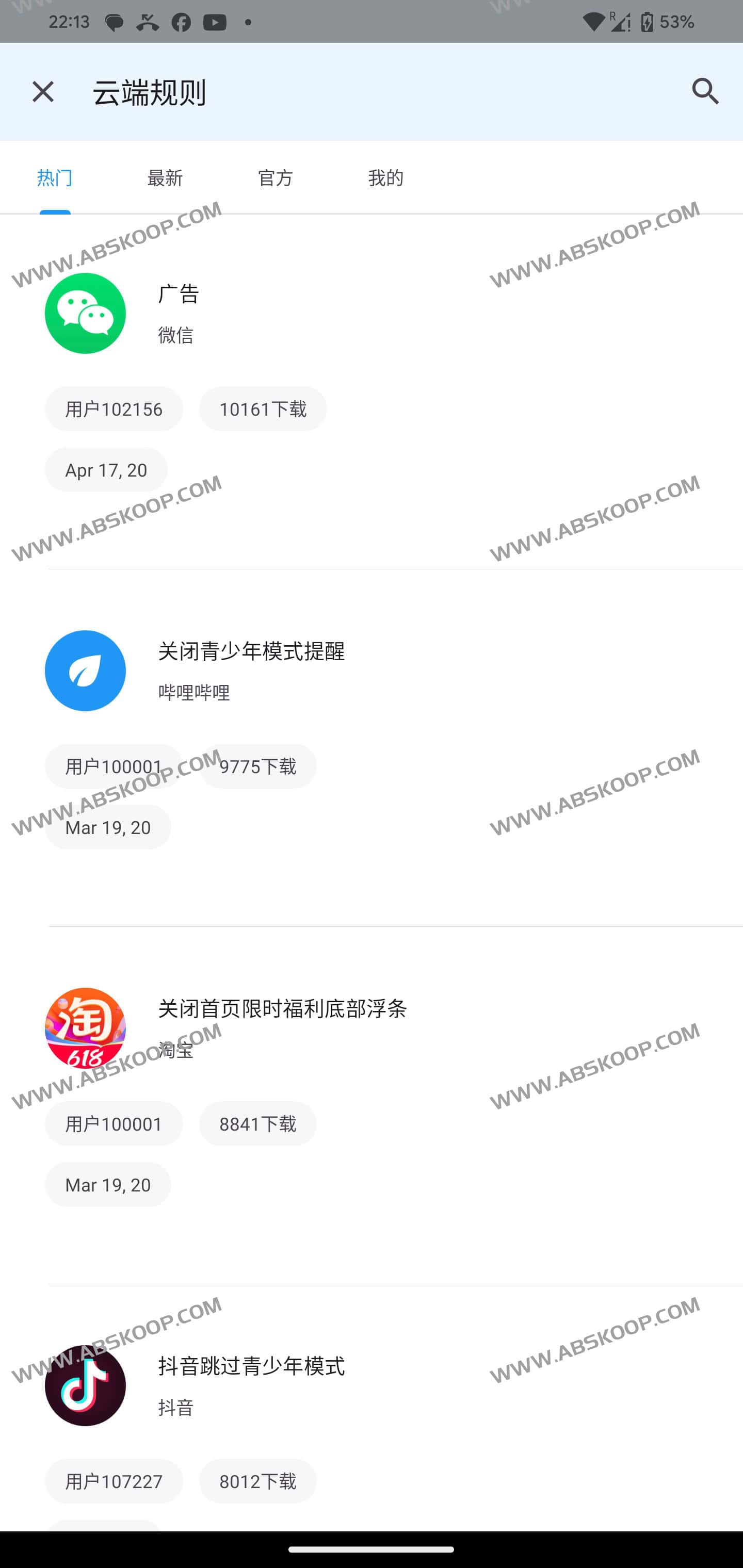Image resolution: width=743 pixels, height=1568 pixels.
Task: Tap the 用户107227 chip
Action: (114, 1481)
